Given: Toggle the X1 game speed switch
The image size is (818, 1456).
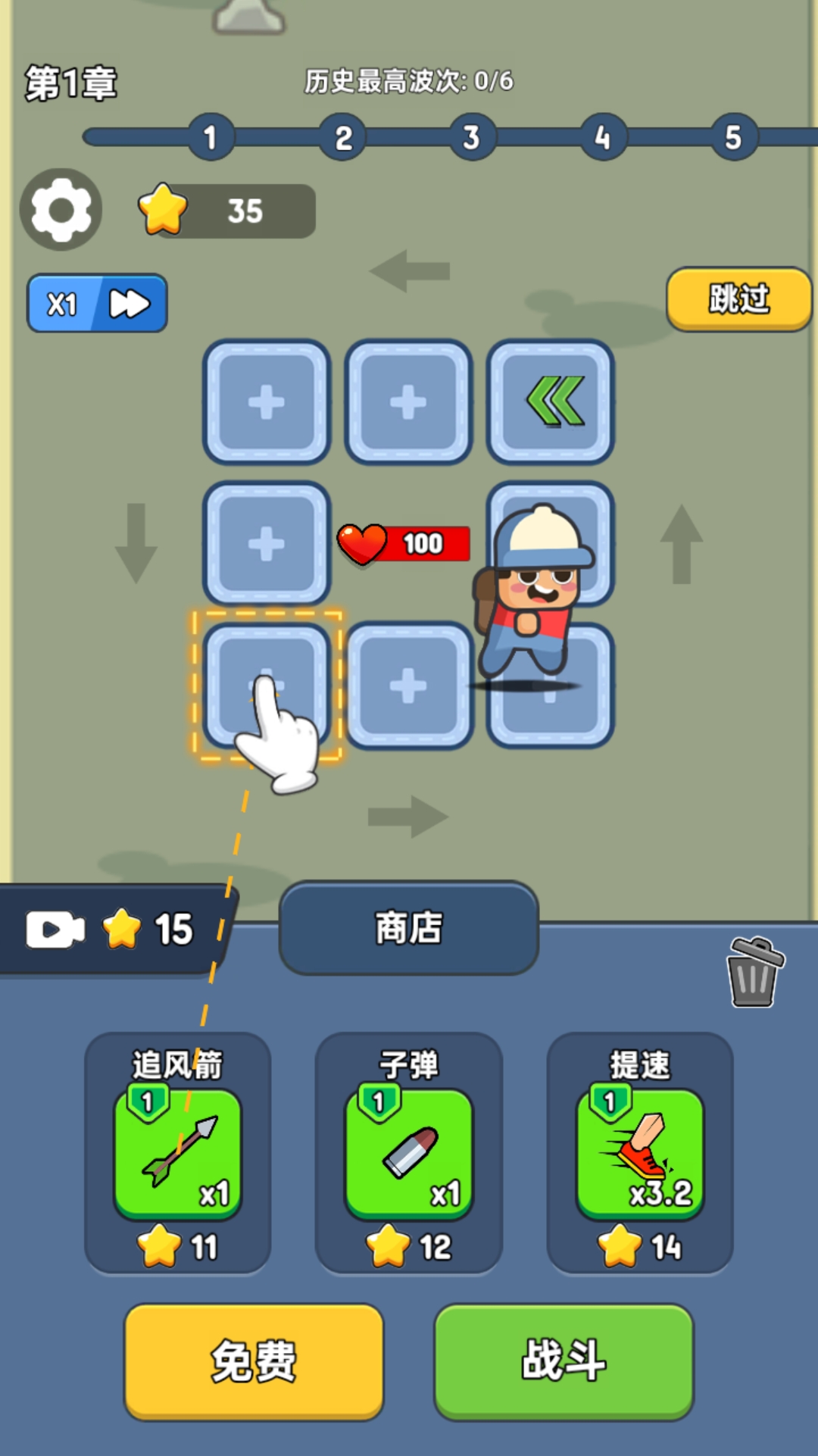Looking at the screenshot, I should click(x=63, y=303).
